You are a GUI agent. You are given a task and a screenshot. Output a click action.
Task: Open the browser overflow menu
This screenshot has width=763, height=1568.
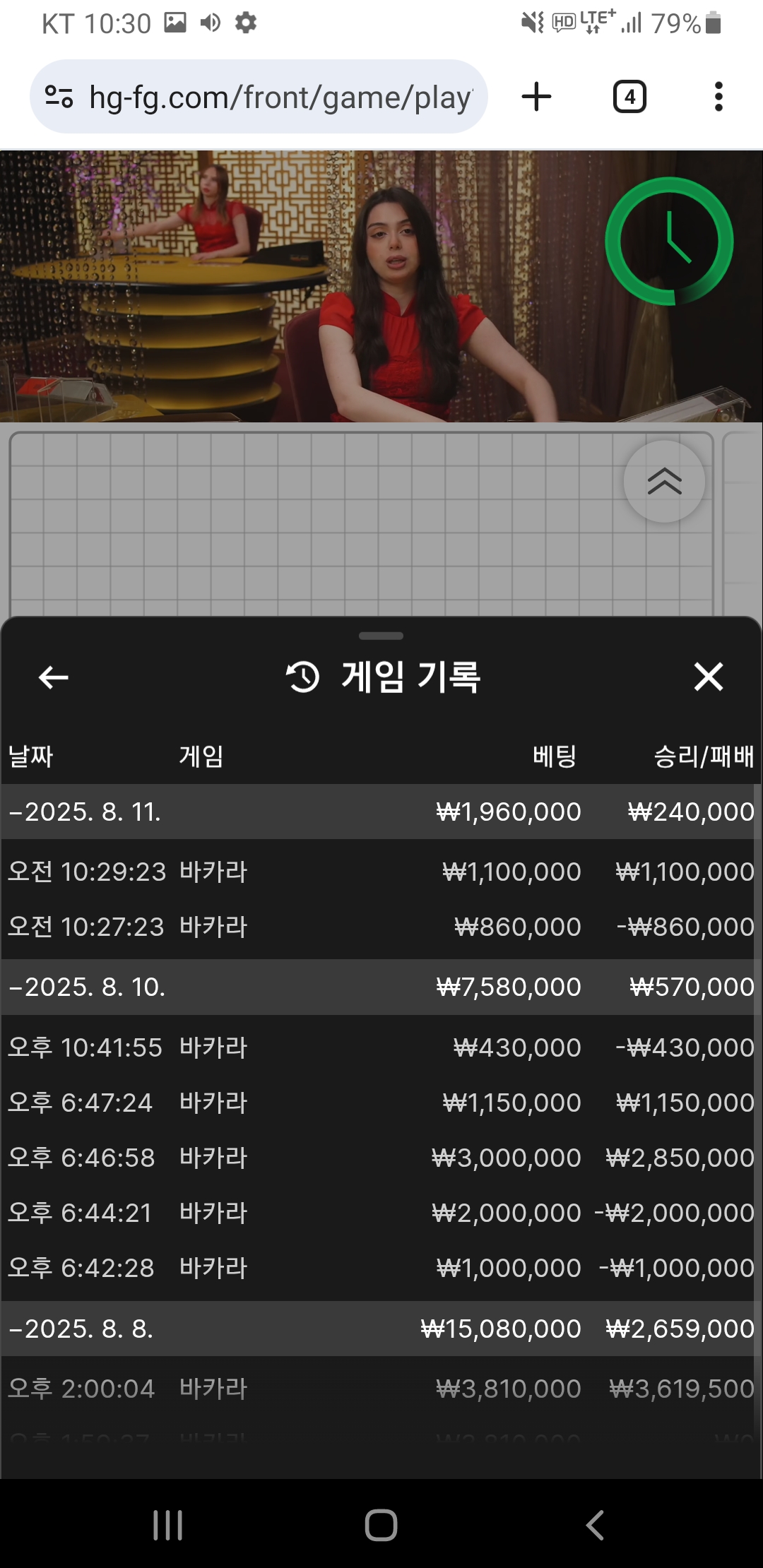pos(718,97)
